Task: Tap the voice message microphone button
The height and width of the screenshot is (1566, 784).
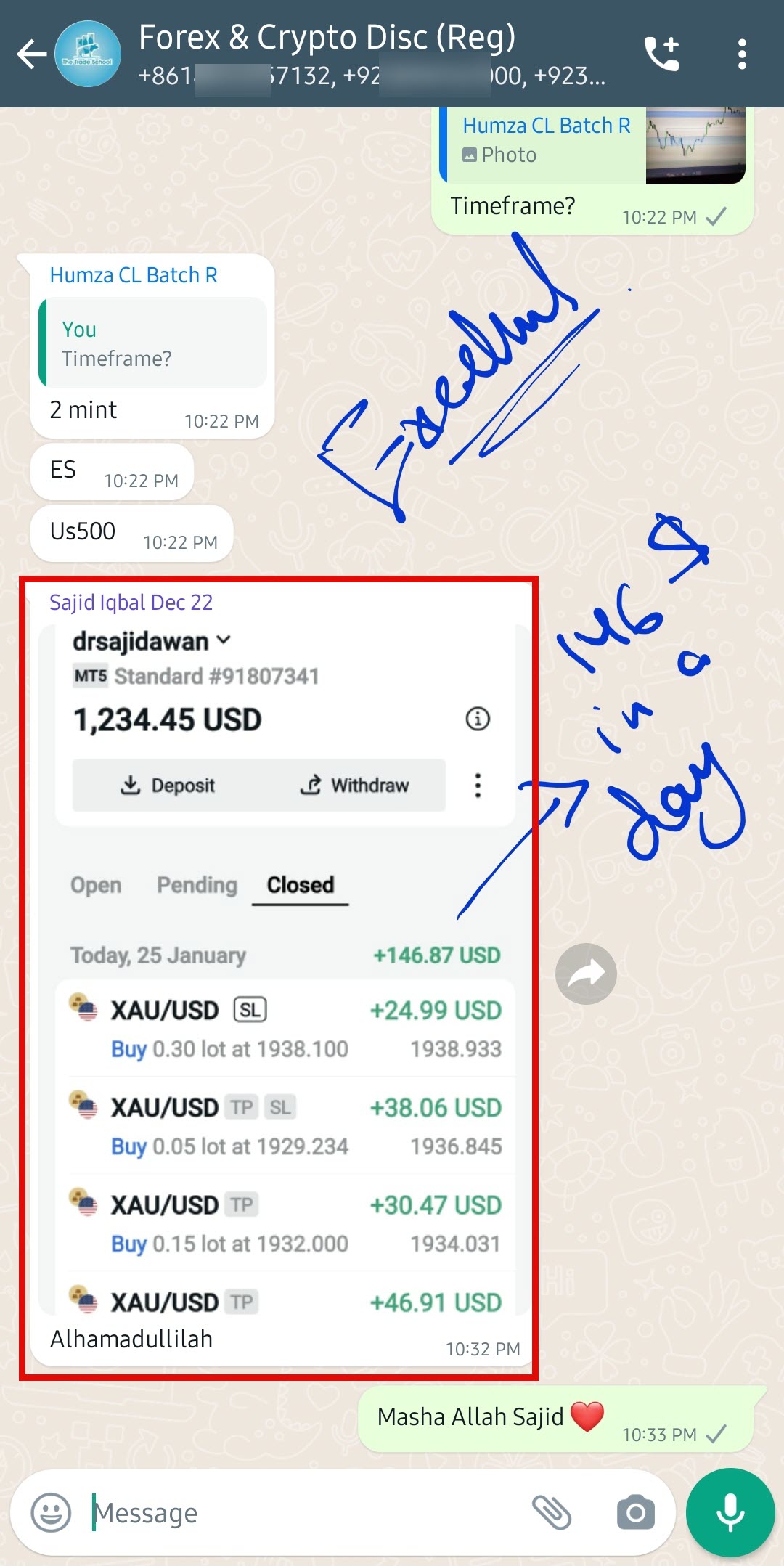Action: pyautogui.click(x=730, y=1513)
